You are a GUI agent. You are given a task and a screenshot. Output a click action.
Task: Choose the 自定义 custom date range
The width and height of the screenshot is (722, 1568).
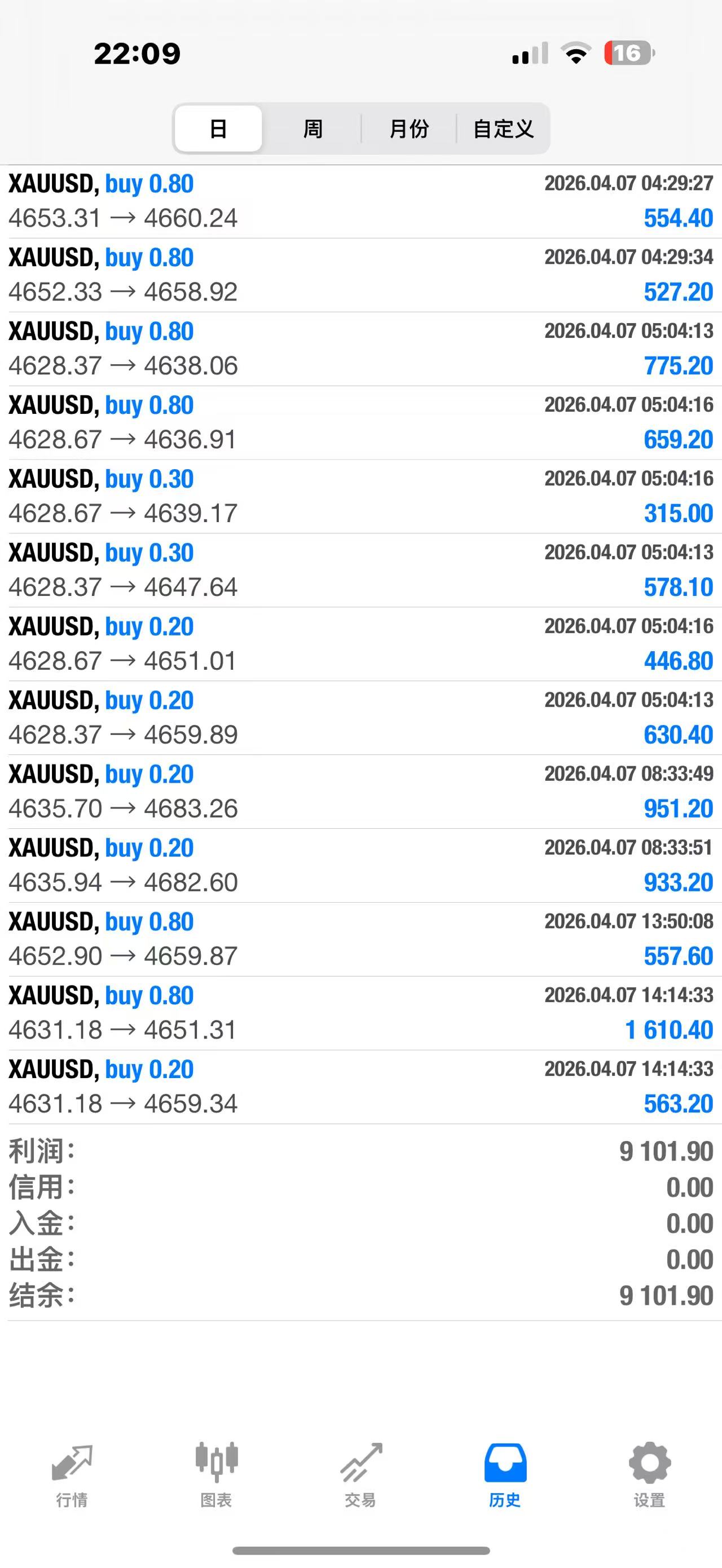[x=503, y=129]
